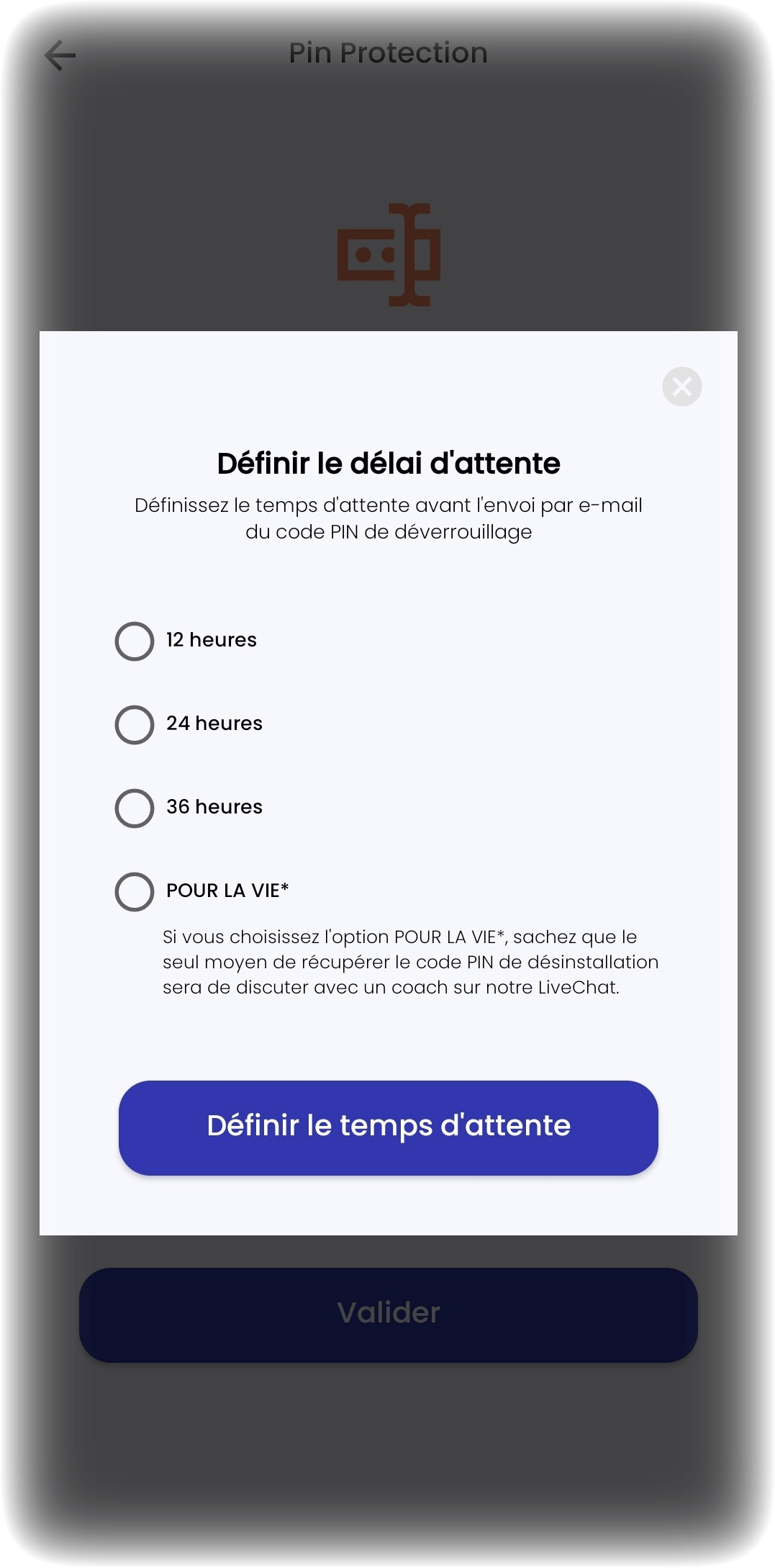This screenshot has width=775, height=1568.
Task: Choose the 24 heures delay
Action: (135, 724)
